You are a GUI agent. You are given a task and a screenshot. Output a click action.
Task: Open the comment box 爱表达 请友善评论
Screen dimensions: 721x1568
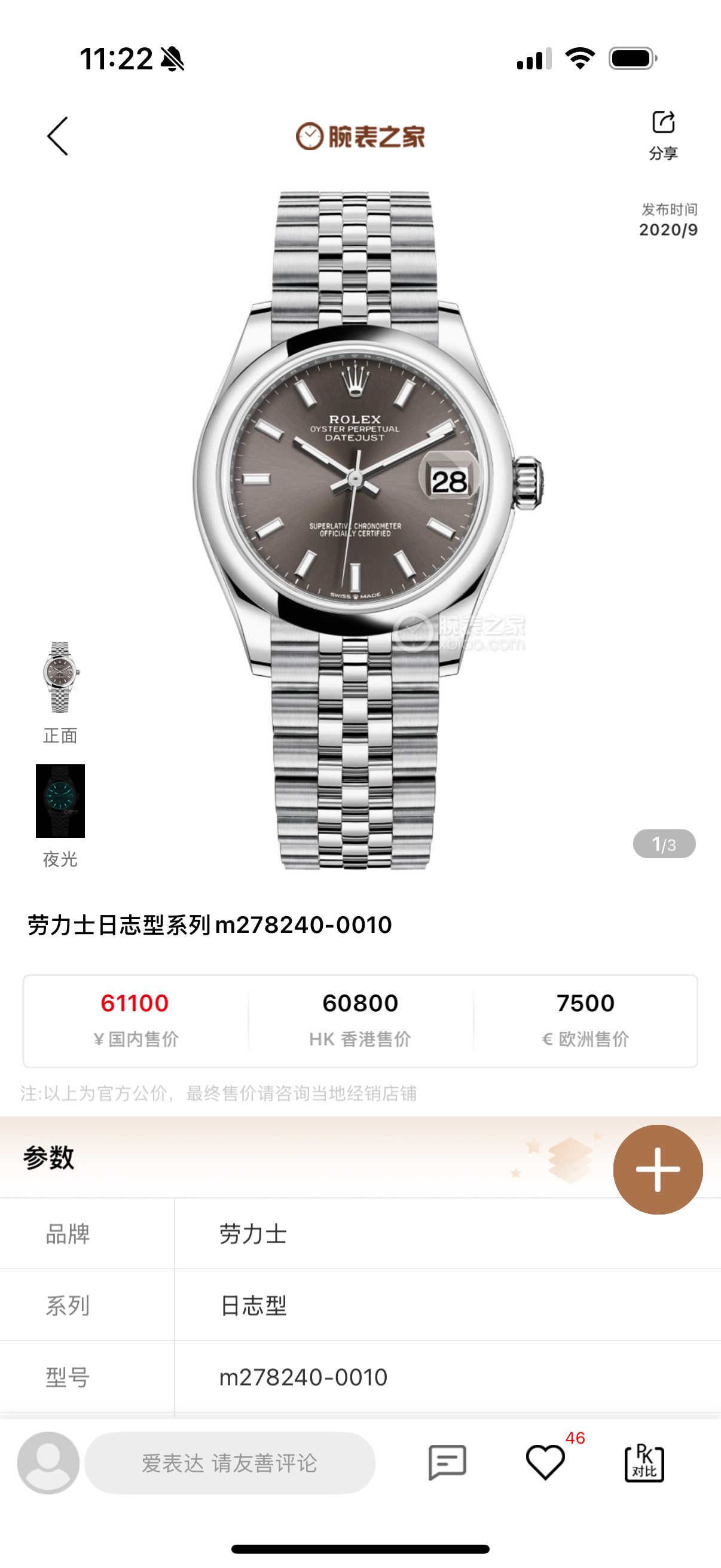230,1463
